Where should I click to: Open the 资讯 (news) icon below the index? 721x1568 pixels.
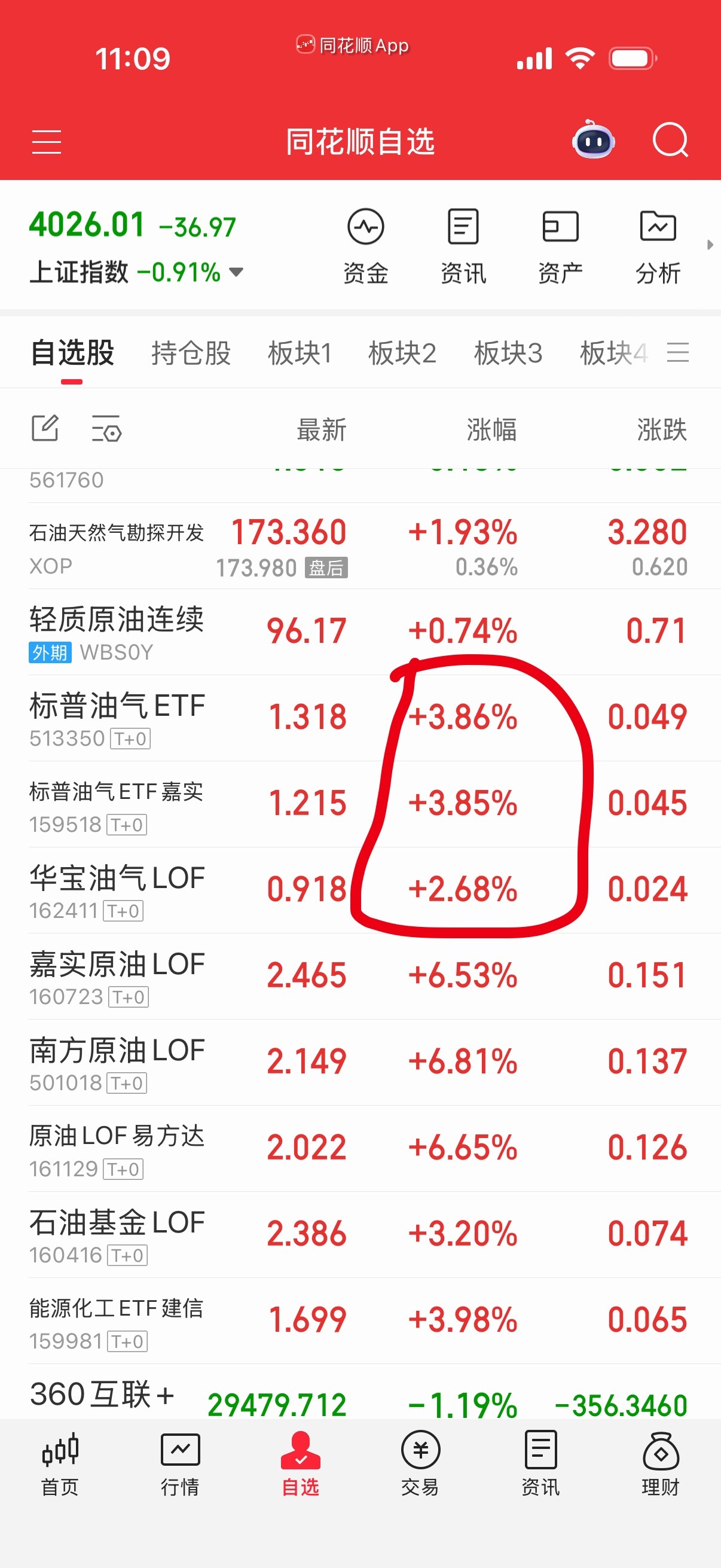tap(462, 243)
